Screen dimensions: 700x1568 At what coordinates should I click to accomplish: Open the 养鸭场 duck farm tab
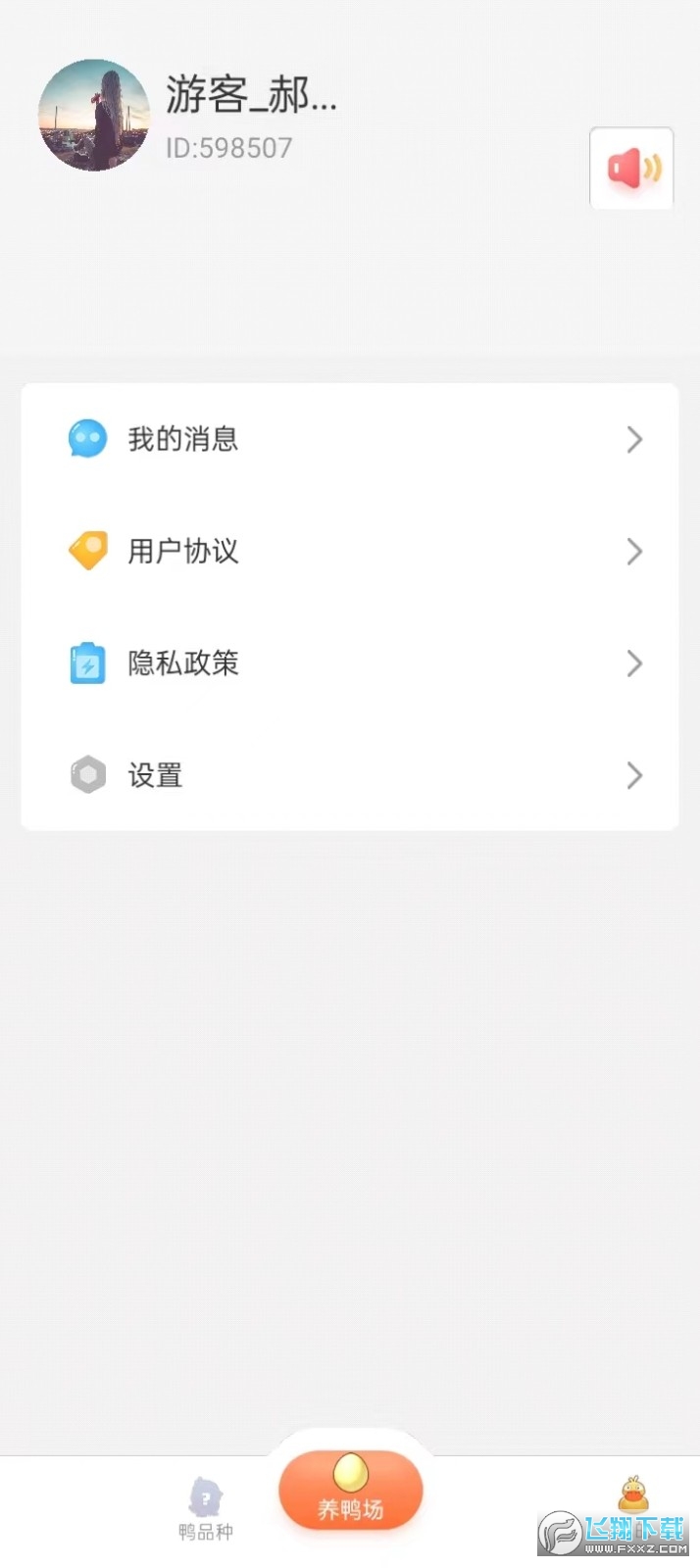350,1492
